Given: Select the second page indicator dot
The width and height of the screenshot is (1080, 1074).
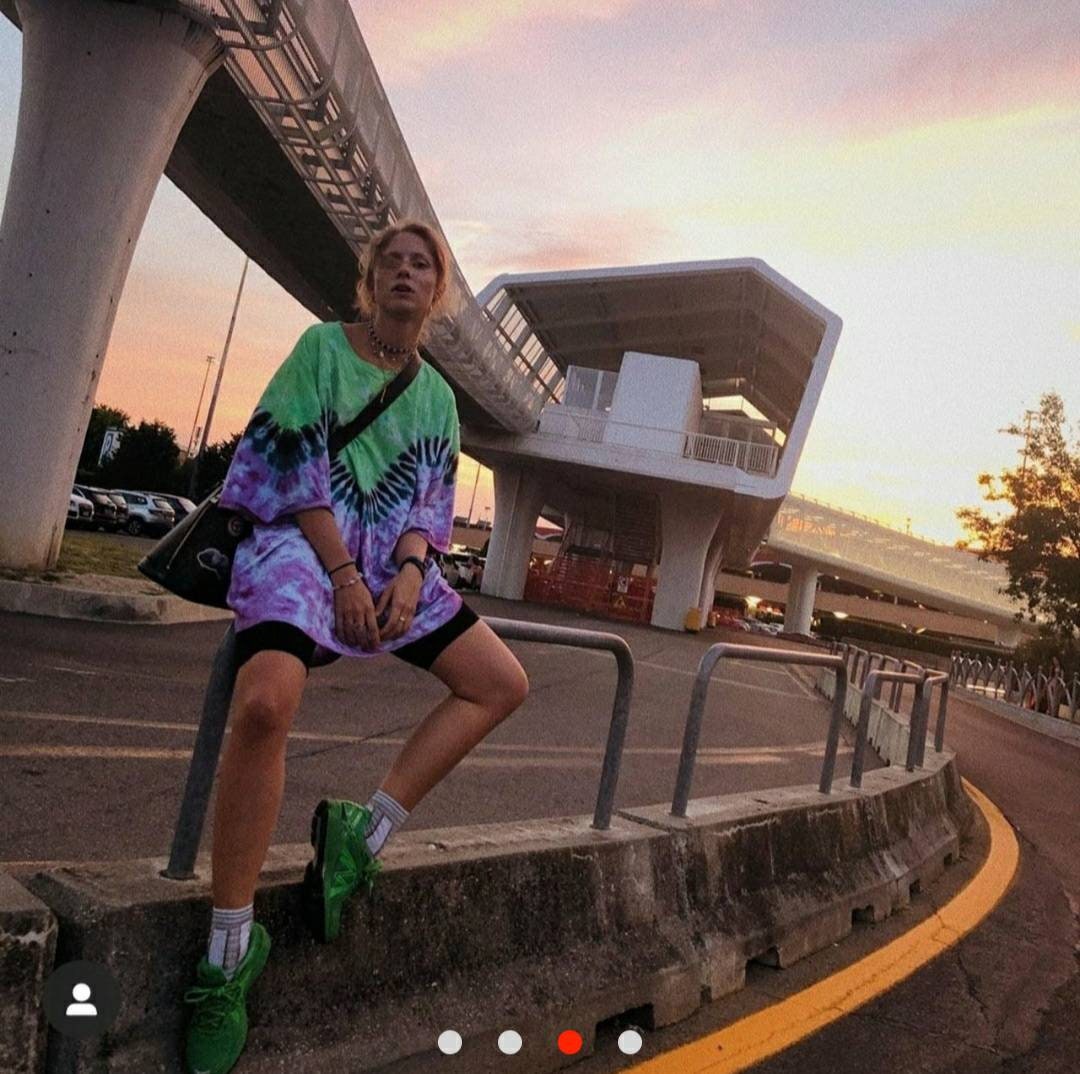Looking at the screenshot, I should point(510,1042).
